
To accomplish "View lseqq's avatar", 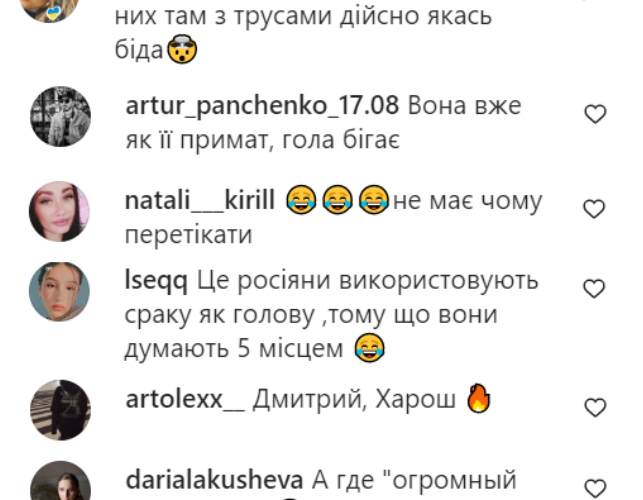I will pyautogui.click(x=60, y=292).
